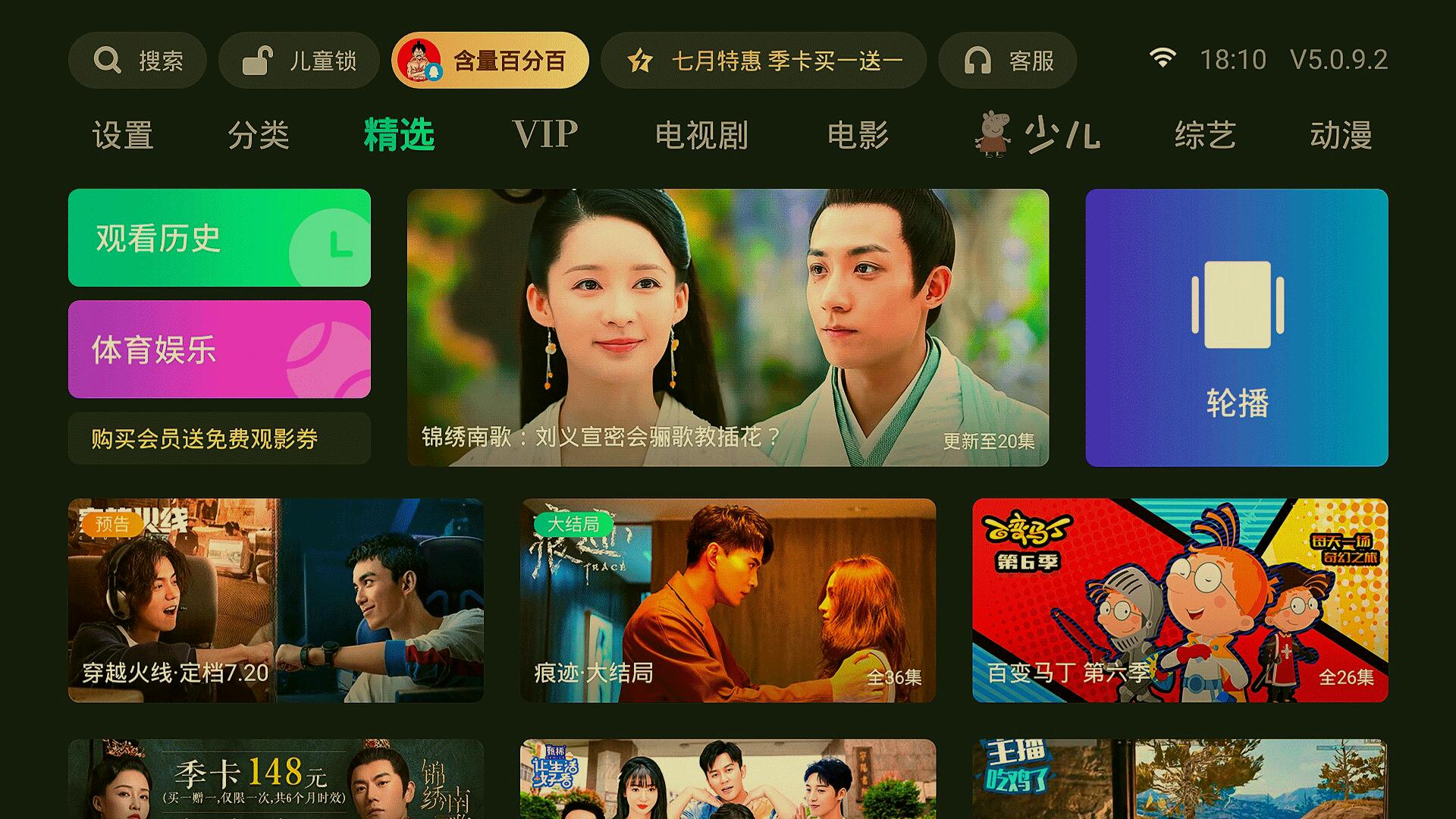Open 观看历史 watch history
The height and width of the screenshot is (819, 1456).
pos(219,237)
